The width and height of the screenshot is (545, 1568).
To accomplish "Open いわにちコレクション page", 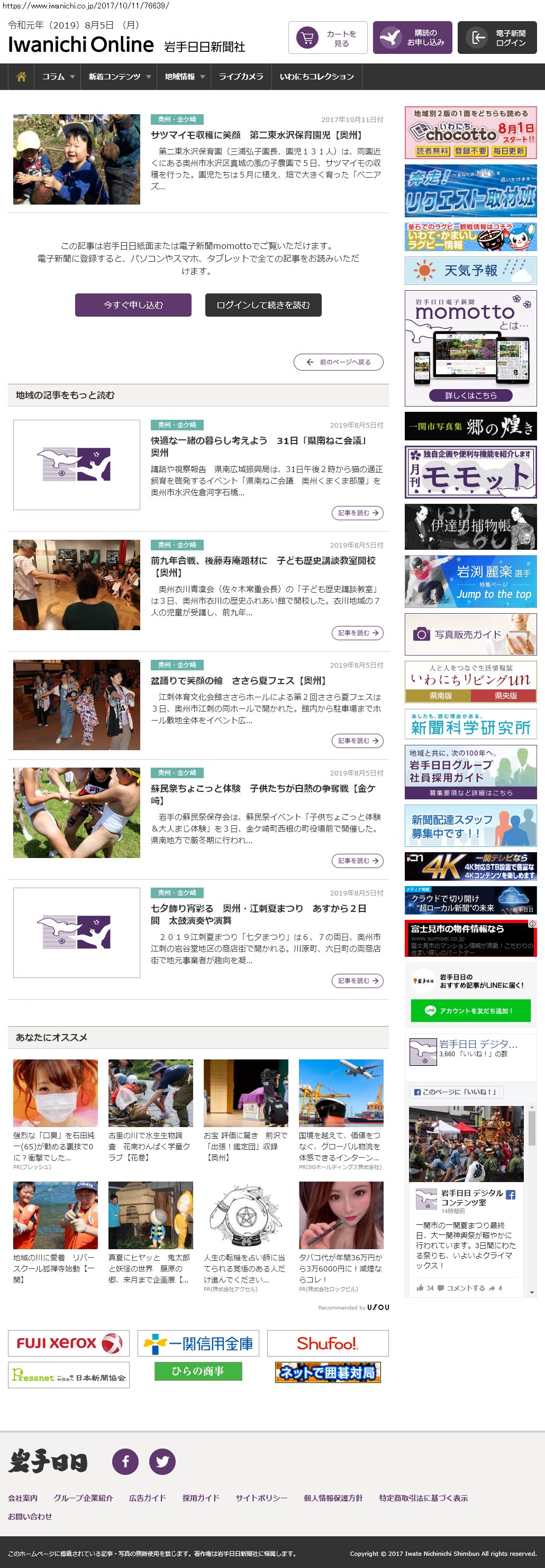I will 316,77.
